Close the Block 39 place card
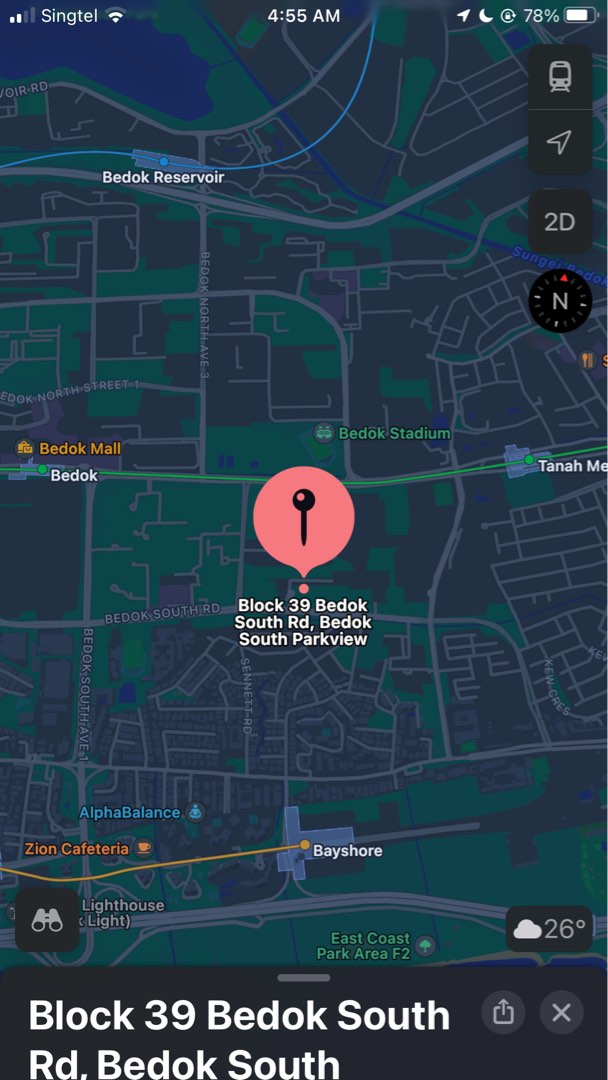608x1080 pixels. click(562, 1012)
